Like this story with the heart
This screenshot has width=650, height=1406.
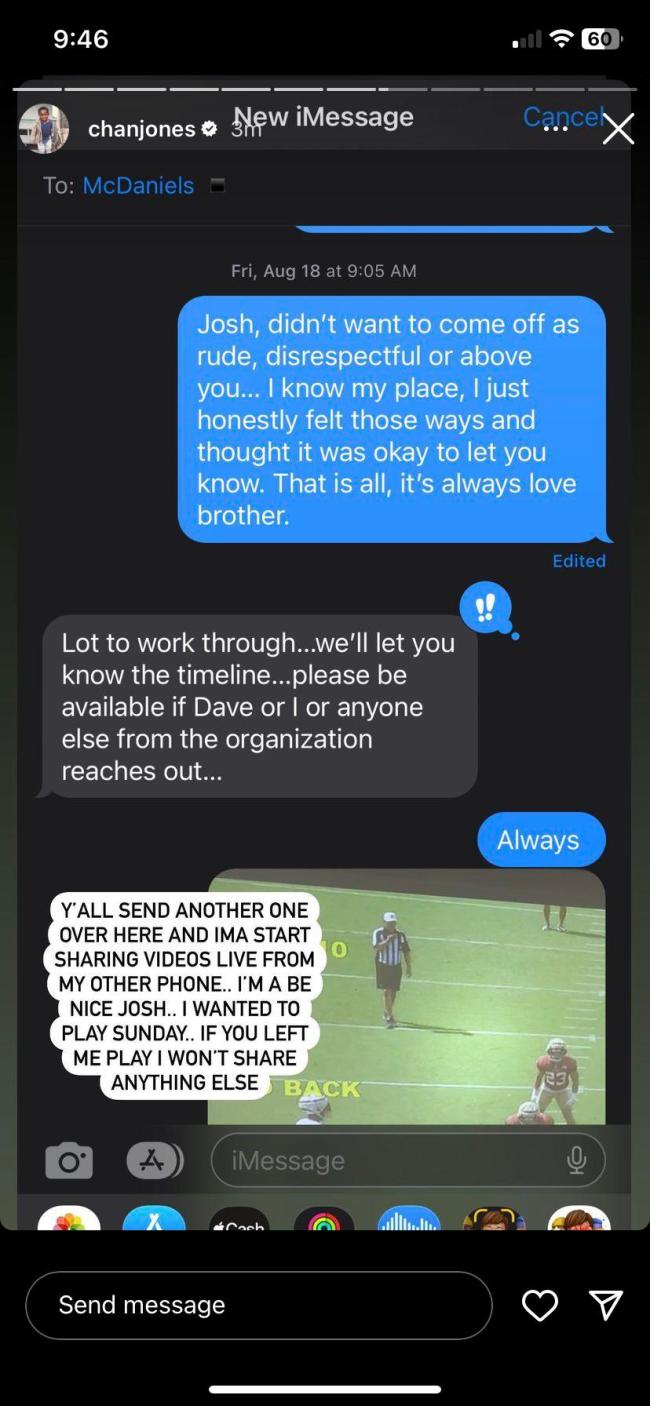coord(540,1305)
